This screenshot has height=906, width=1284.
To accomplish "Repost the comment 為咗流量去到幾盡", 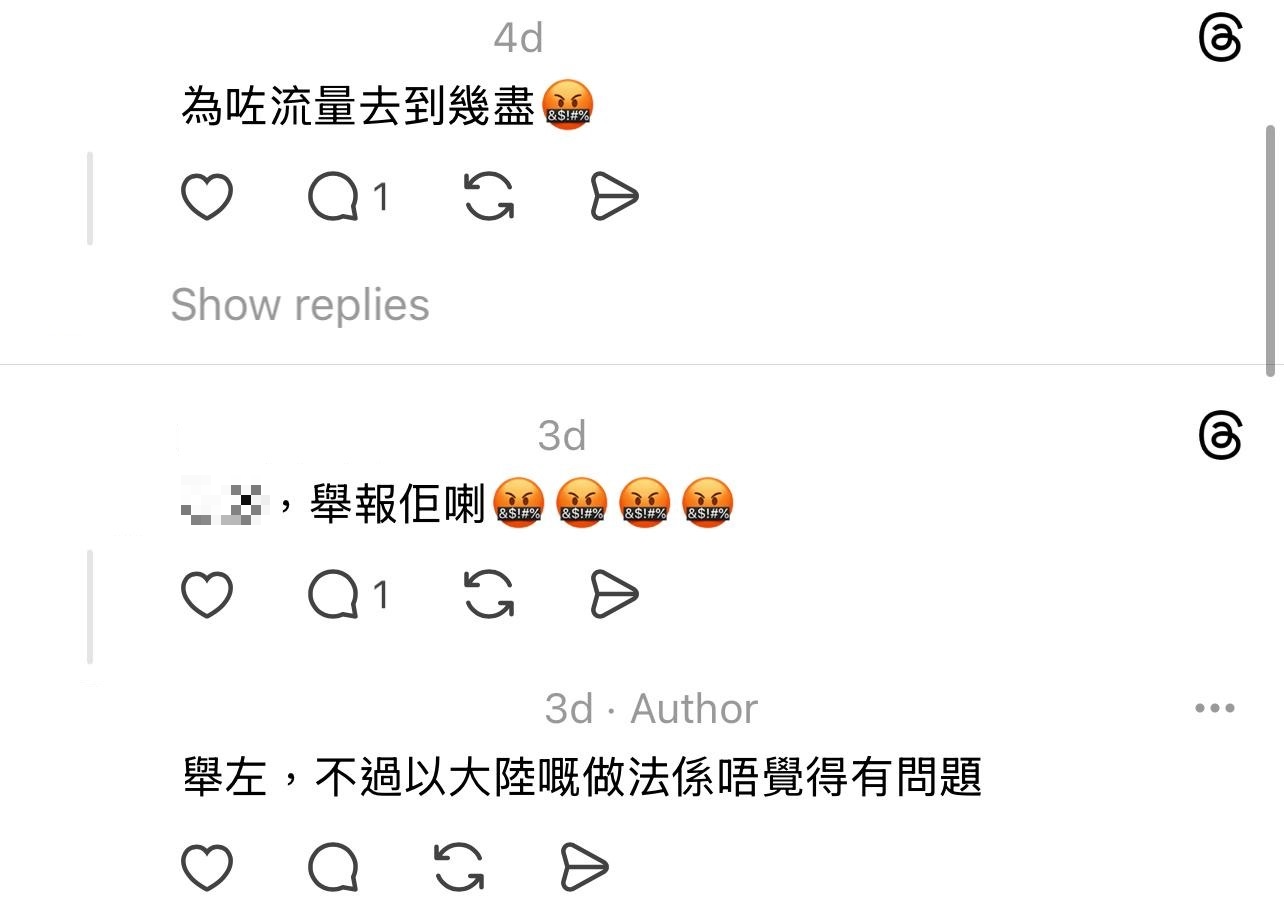I will click(490, 197).
